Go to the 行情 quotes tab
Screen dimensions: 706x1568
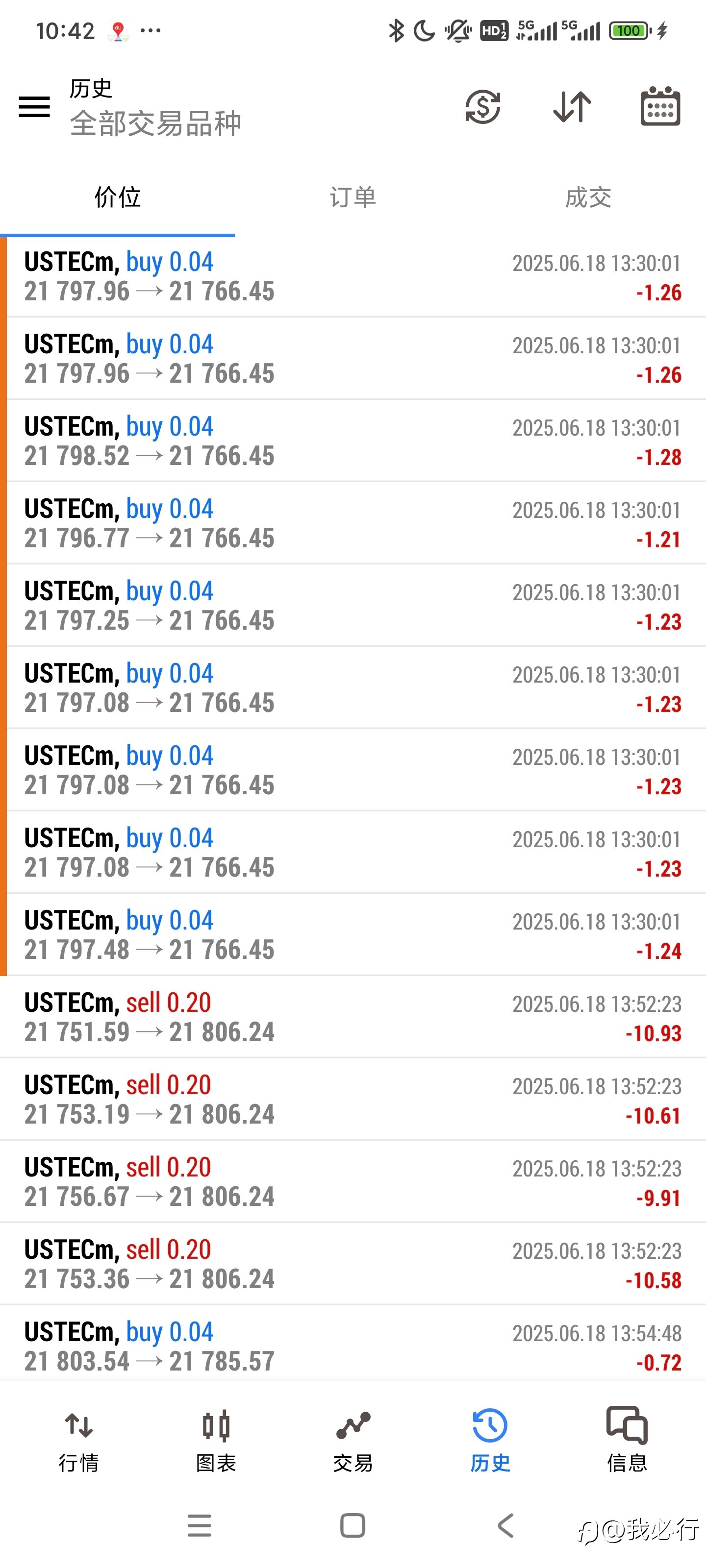pyautogui.click(x=78, y=1440)
